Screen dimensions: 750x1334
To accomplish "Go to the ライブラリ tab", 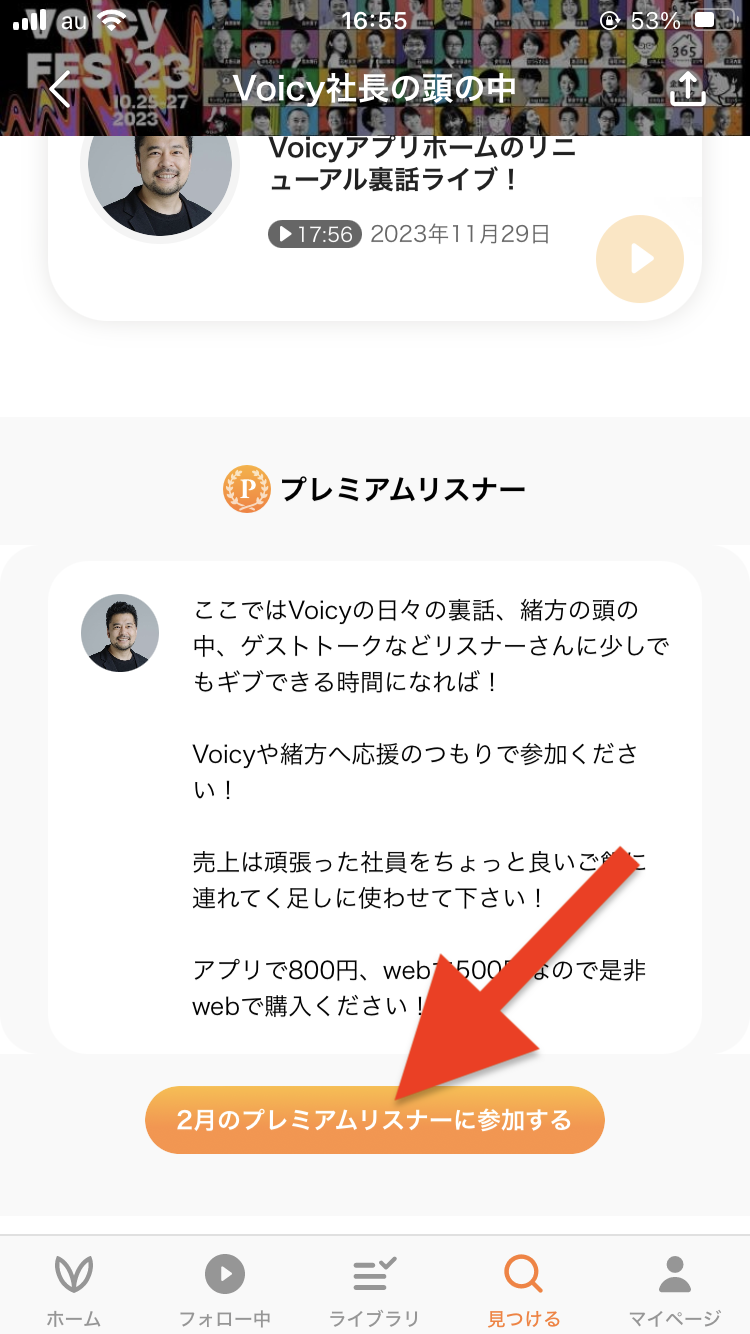I will (375, 1290).
